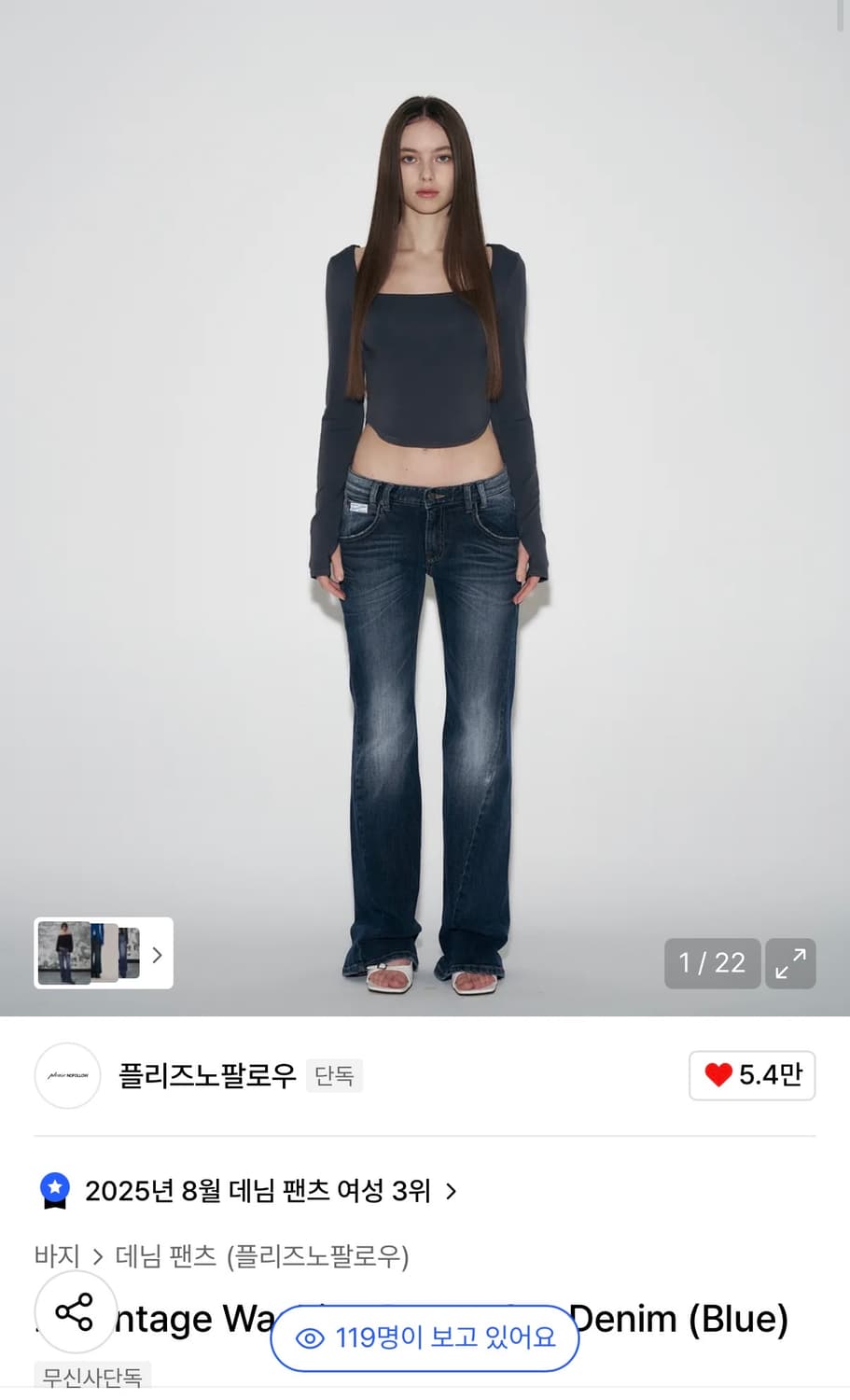Image resolution: width=850 pixels, height=1400 pixels.
Task: Click the share icon below the breadcrumb
Action: pyautogui.click(x=75, y=1314)
